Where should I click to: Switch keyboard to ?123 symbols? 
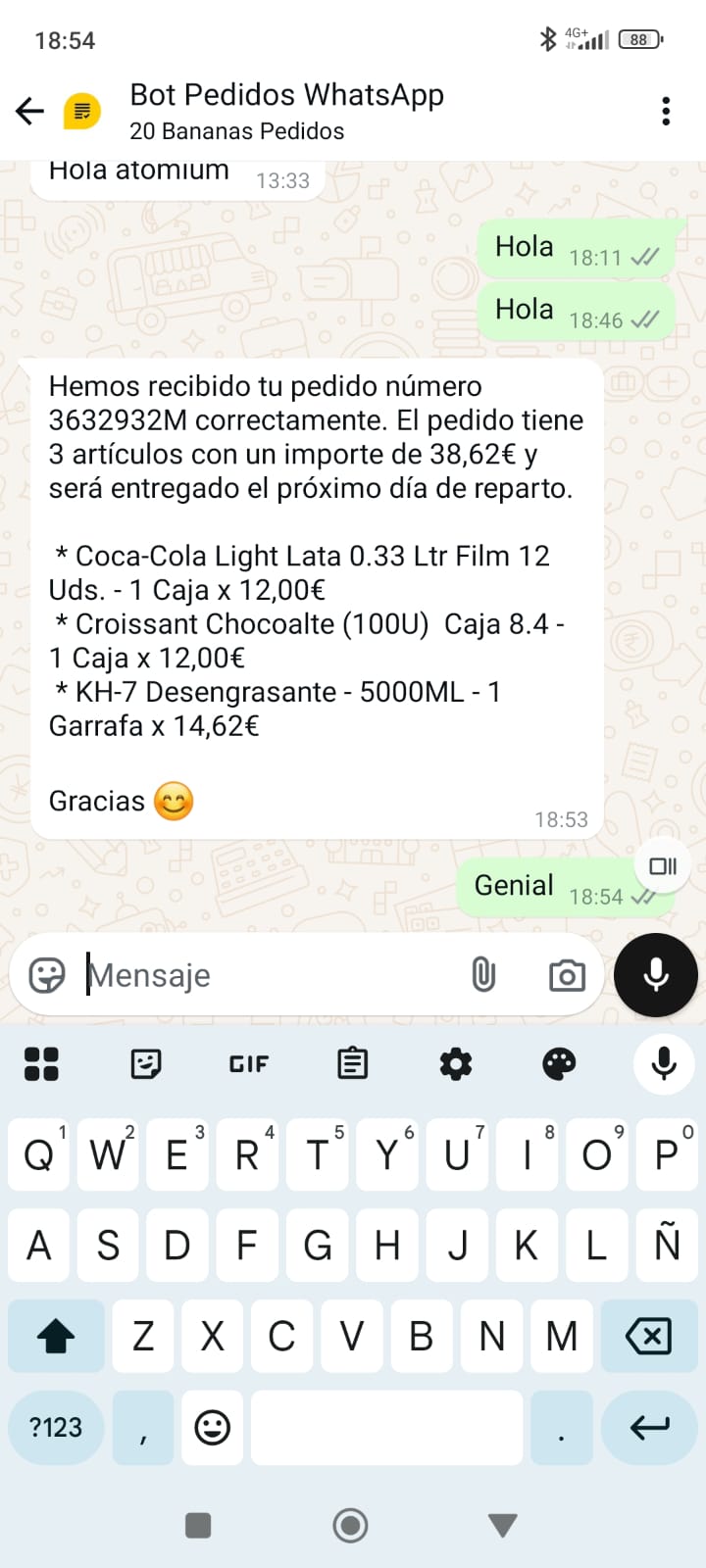(56, 1427)
